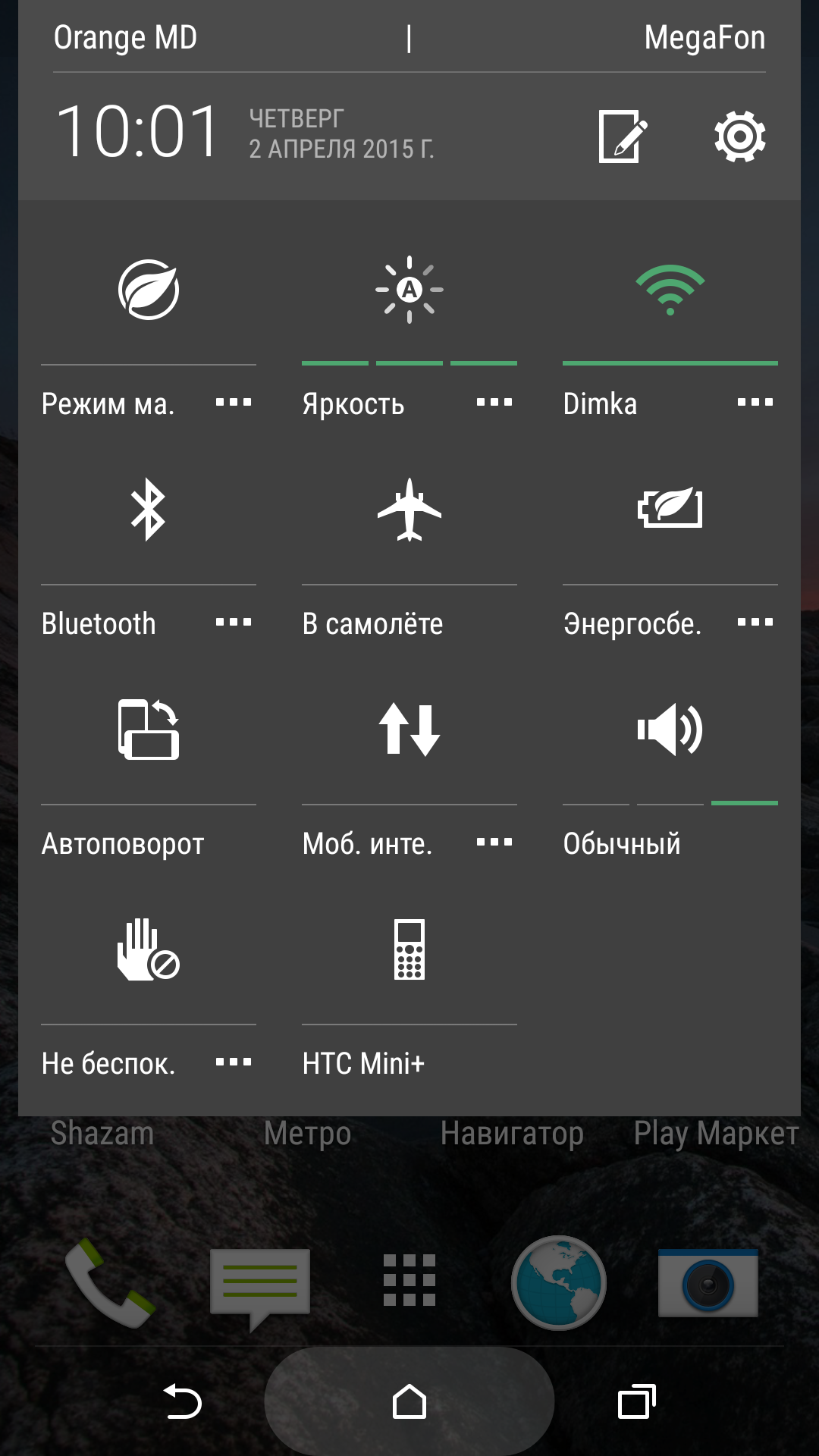Change the auto brightness (Яркость) tile

click(409, 290)
